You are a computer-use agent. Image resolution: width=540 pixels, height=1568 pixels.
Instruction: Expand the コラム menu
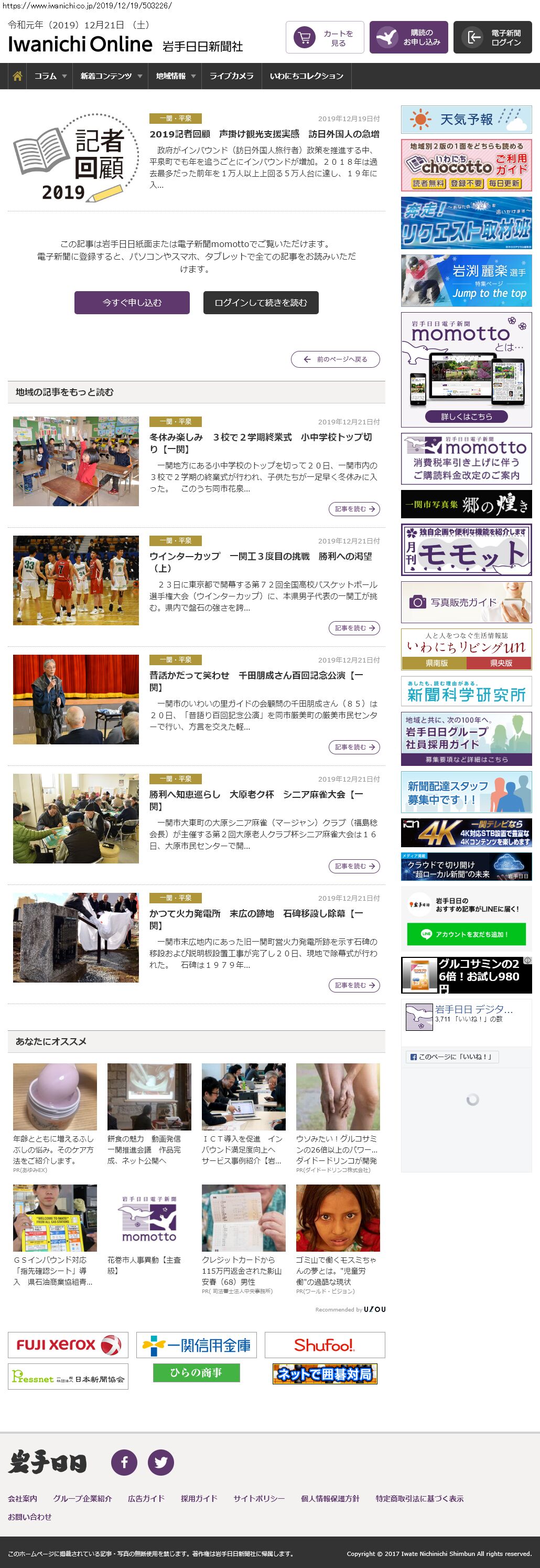tap(50, 76)
